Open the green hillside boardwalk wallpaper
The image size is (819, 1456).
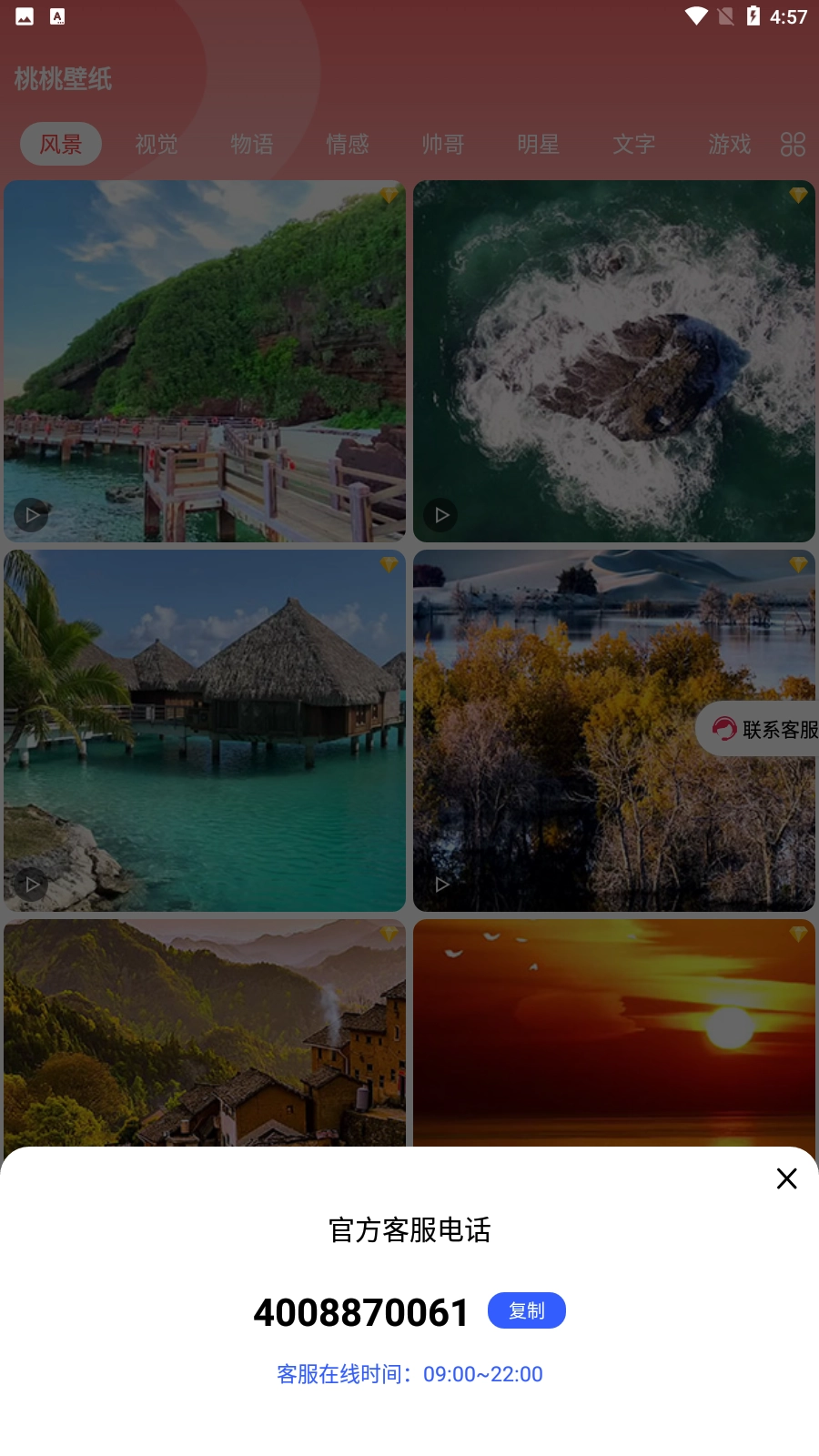205,361
